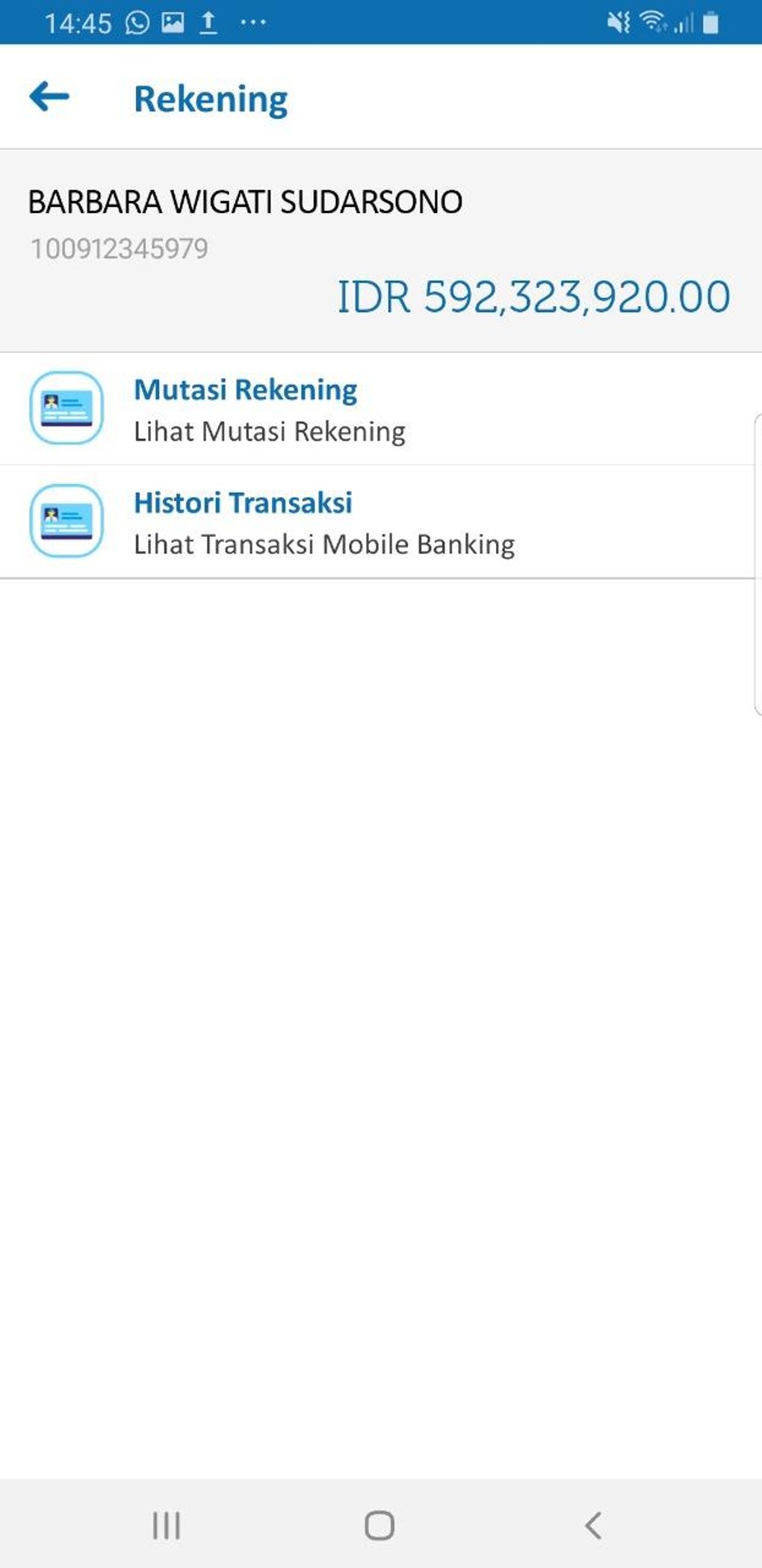Tap the system home button
762x1568 pixels.
[380, 1525]
